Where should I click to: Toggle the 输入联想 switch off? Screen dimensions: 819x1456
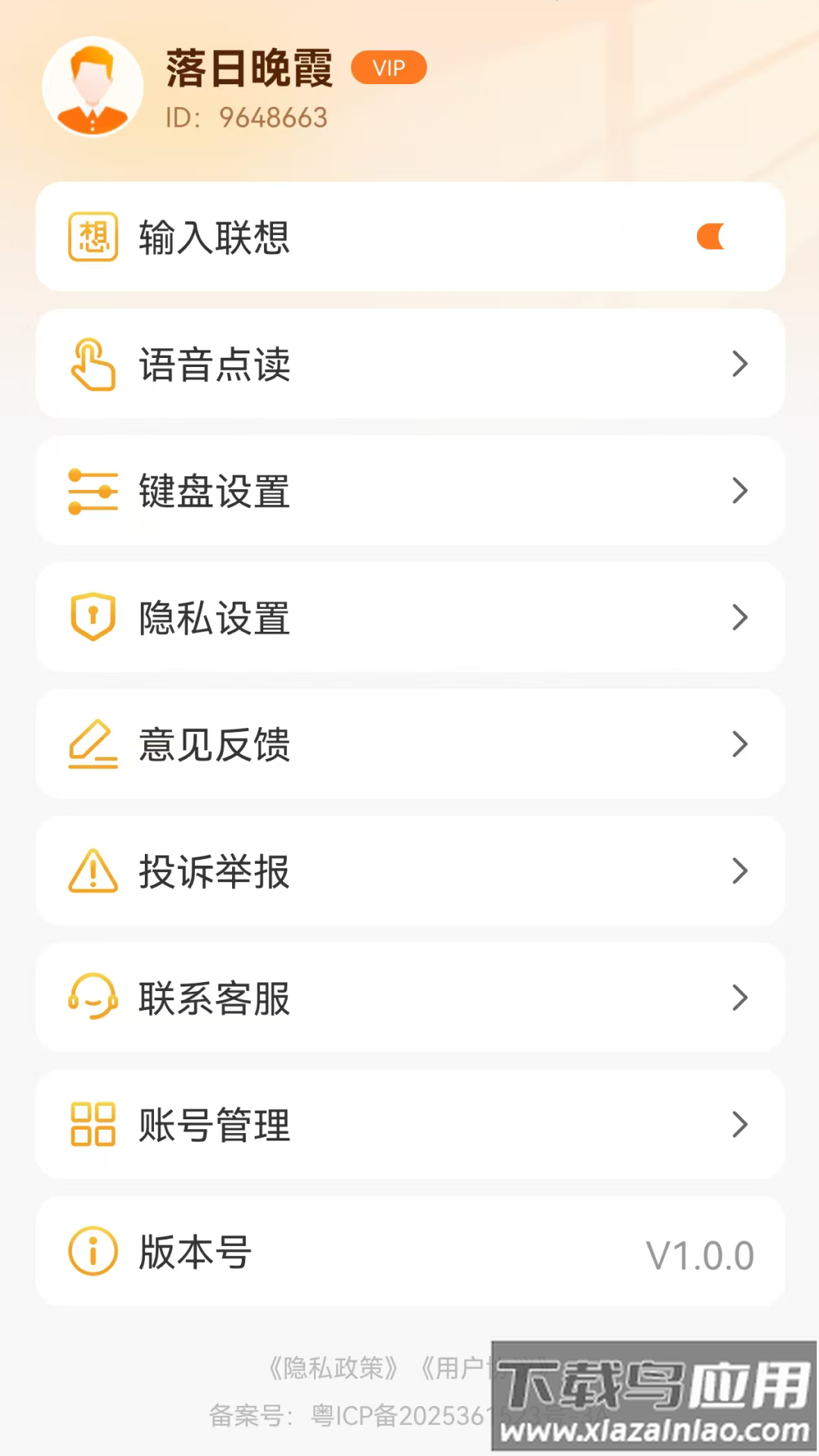coord(711,237)
